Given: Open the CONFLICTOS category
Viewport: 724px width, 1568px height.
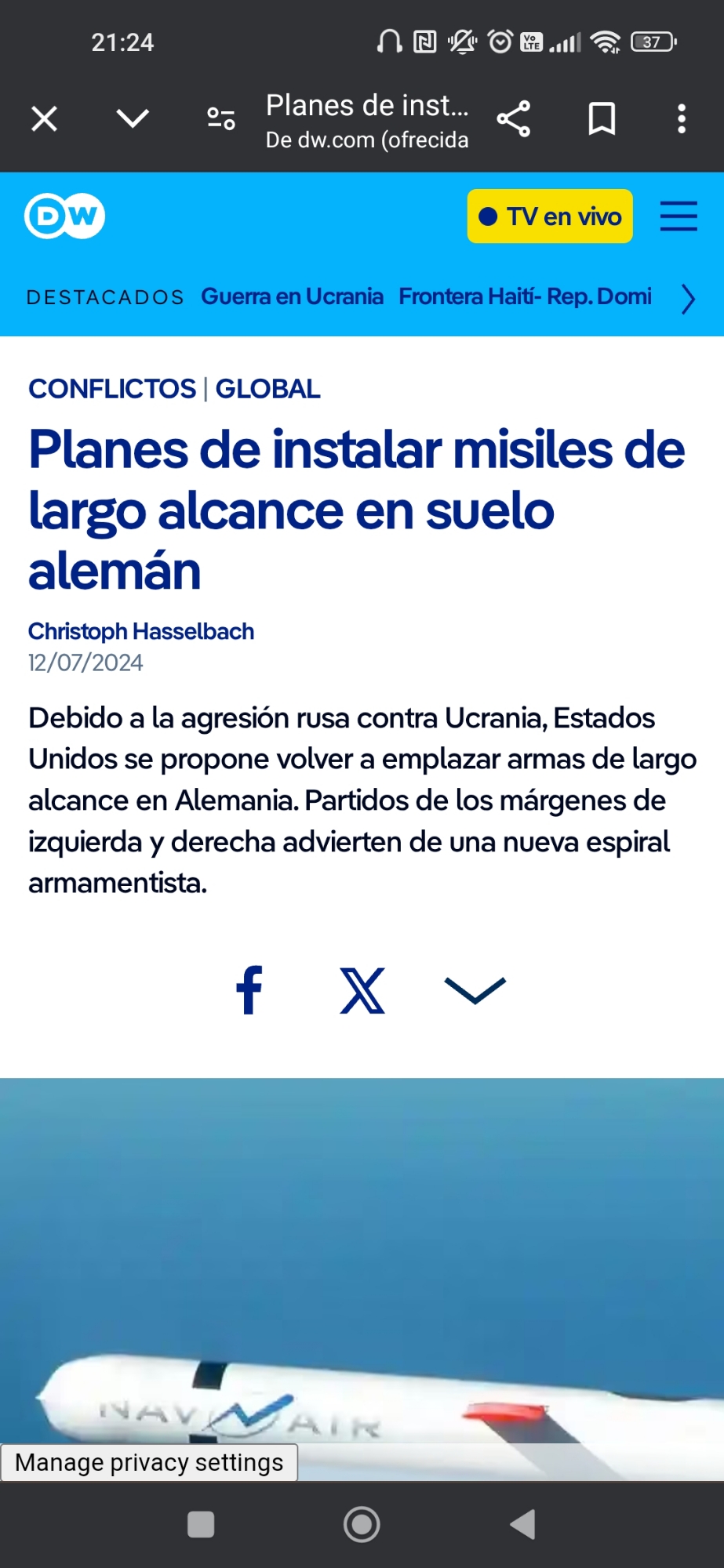Looking at the screenshot, I should pyautogui.click(x=112, y=389).
